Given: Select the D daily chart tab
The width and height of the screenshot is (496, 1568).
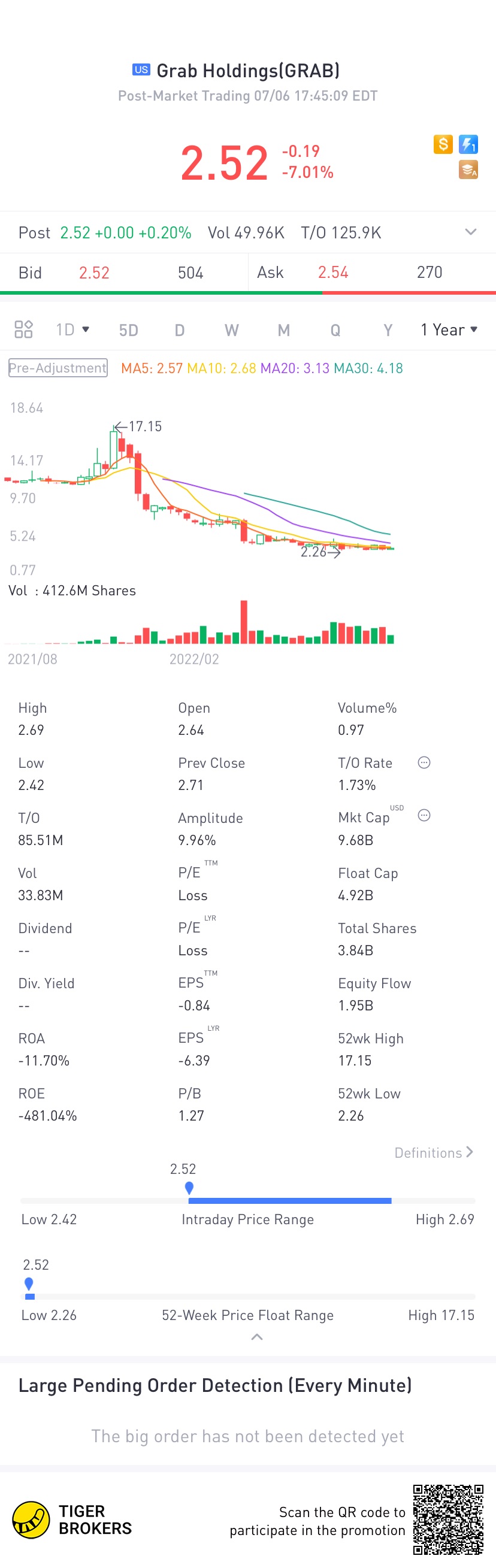Looking at the screenshot, I should point(180,330).
